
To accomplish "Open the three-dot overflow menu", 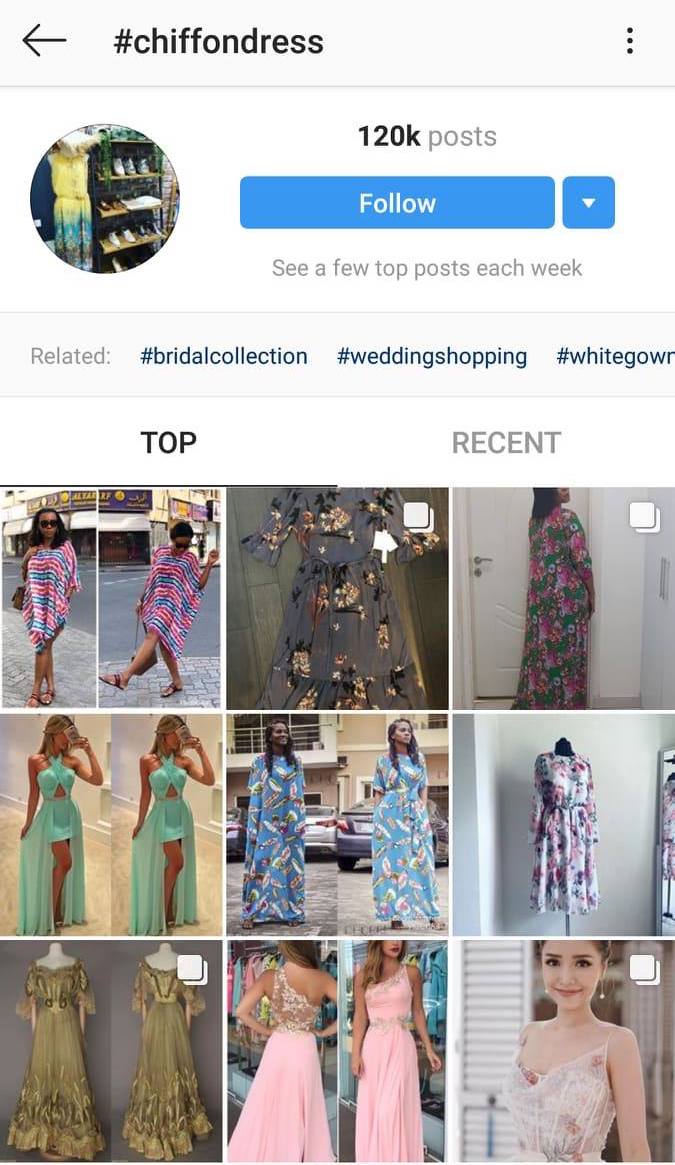I will click(629, 41).
